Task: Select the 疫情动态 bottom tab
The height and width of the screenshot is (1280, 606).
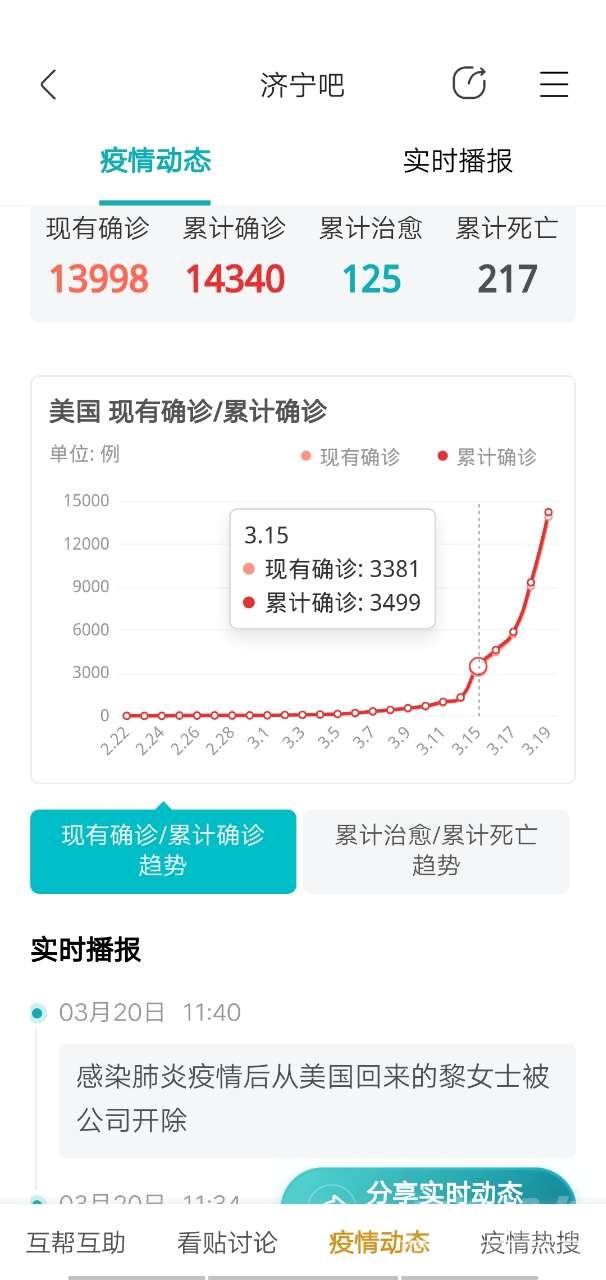Action: [x=379, y=1243]
